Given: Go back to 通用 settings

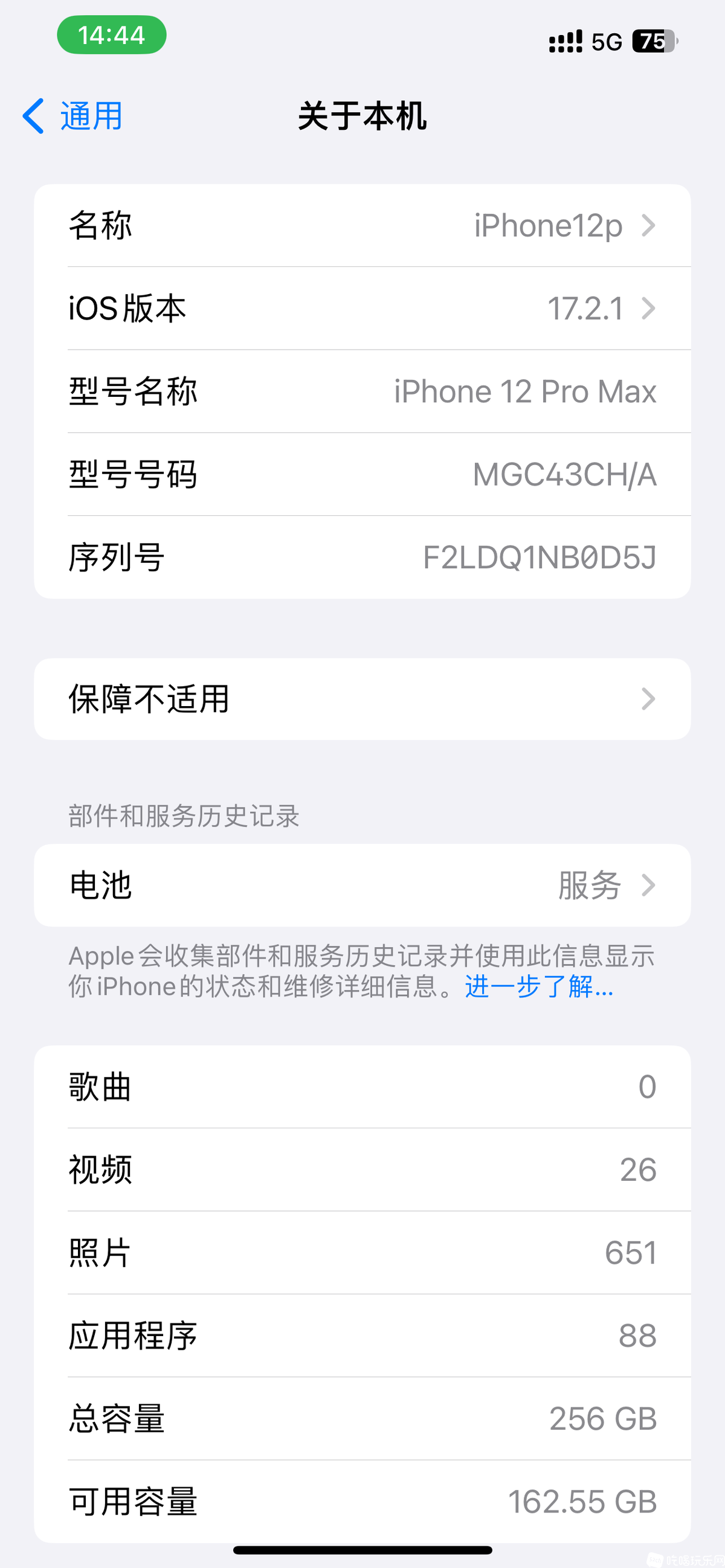Looking at the screenshot, I should click(x=73, y=115).
